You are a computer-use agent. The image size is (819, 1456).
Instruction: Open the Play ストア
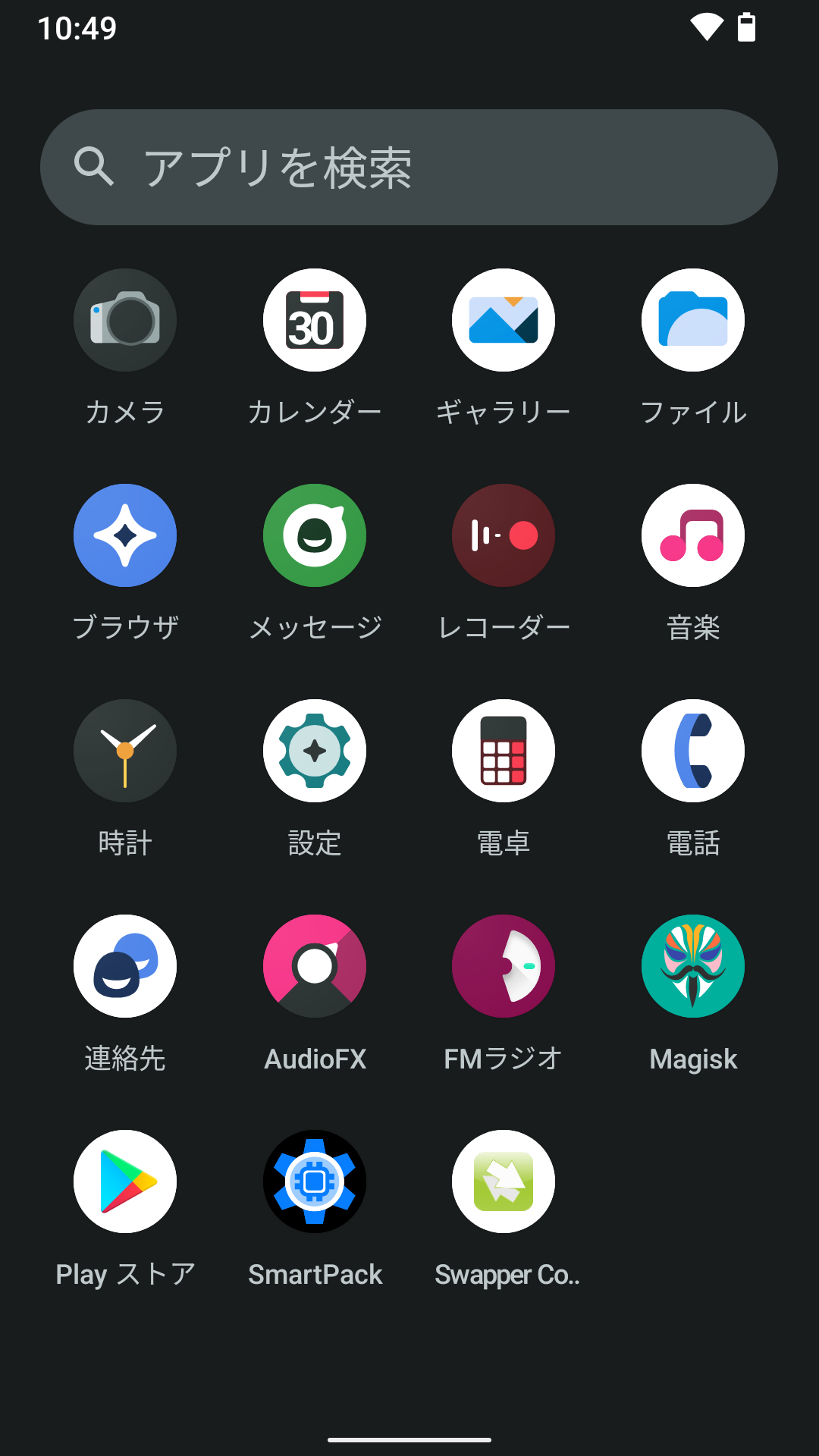(124, 1181)
